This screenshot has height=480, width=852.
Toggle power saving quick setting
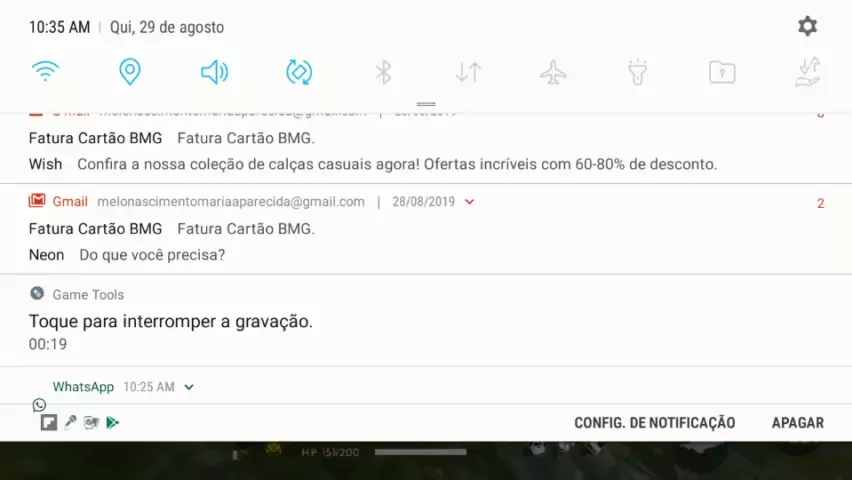point(807,72)
